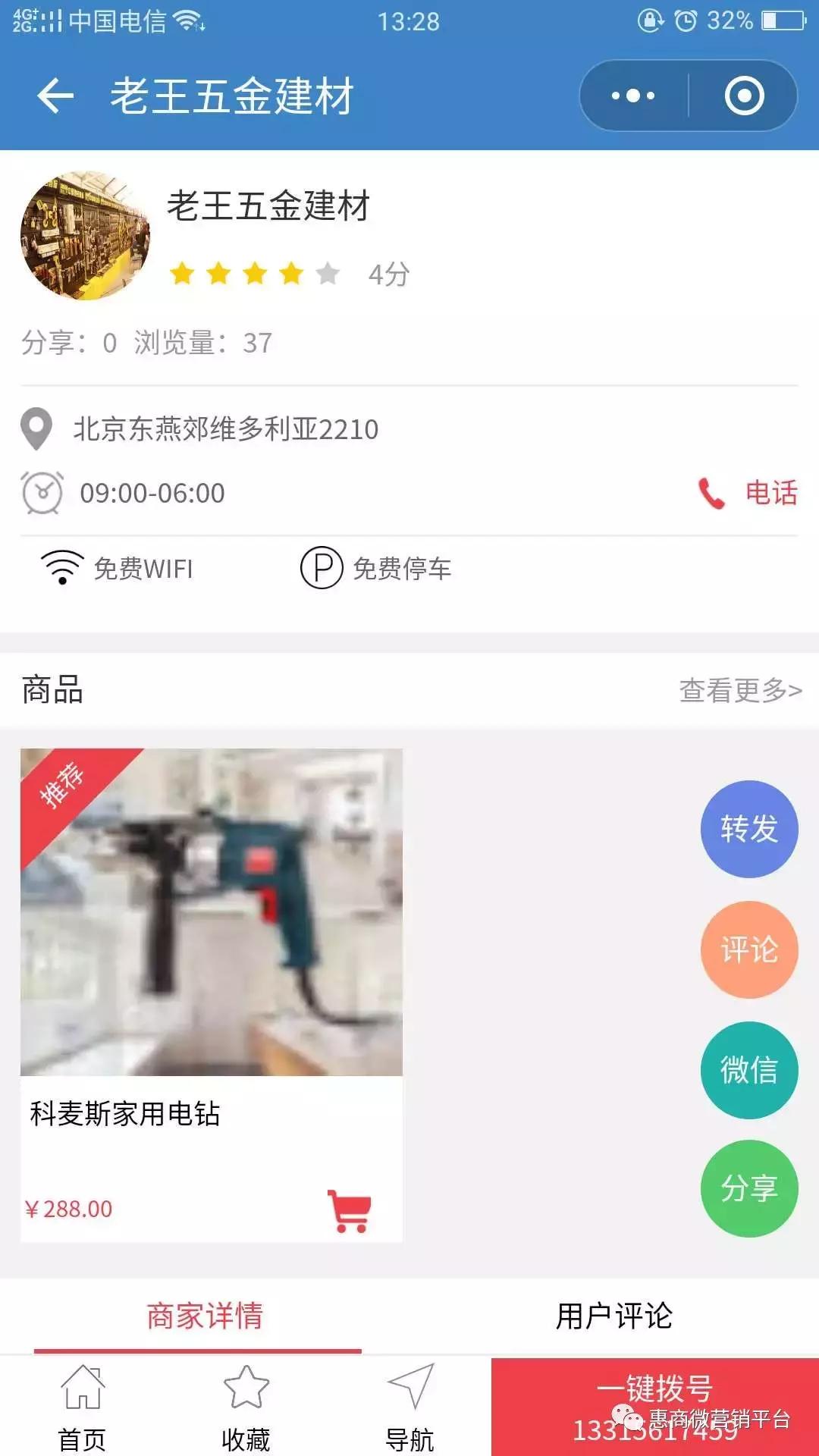Tap the red phone icon to call
This screenshot has width=819, height=1456.
pyautogui.click(x=711, y=492)
